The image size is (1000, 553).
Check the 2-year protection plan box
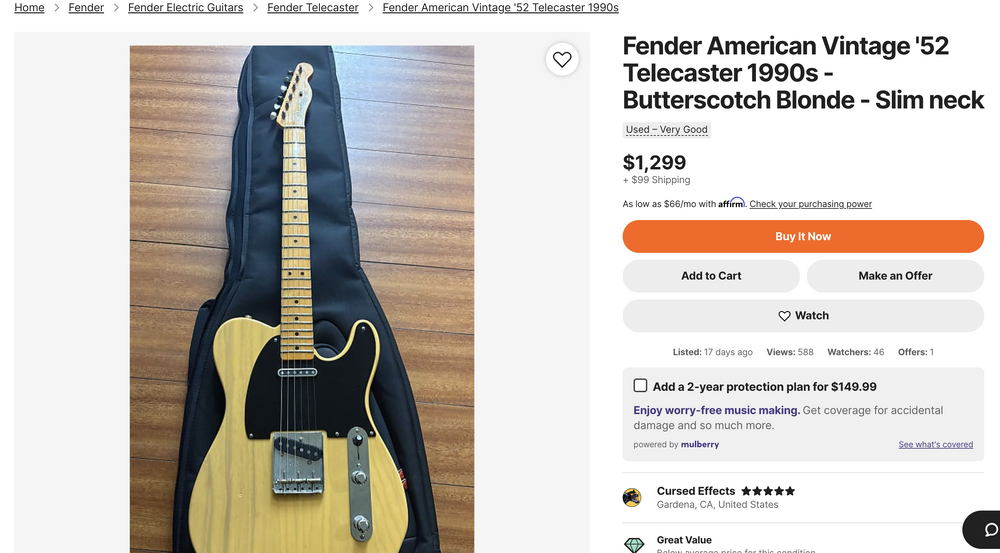[x=640, y=386]
